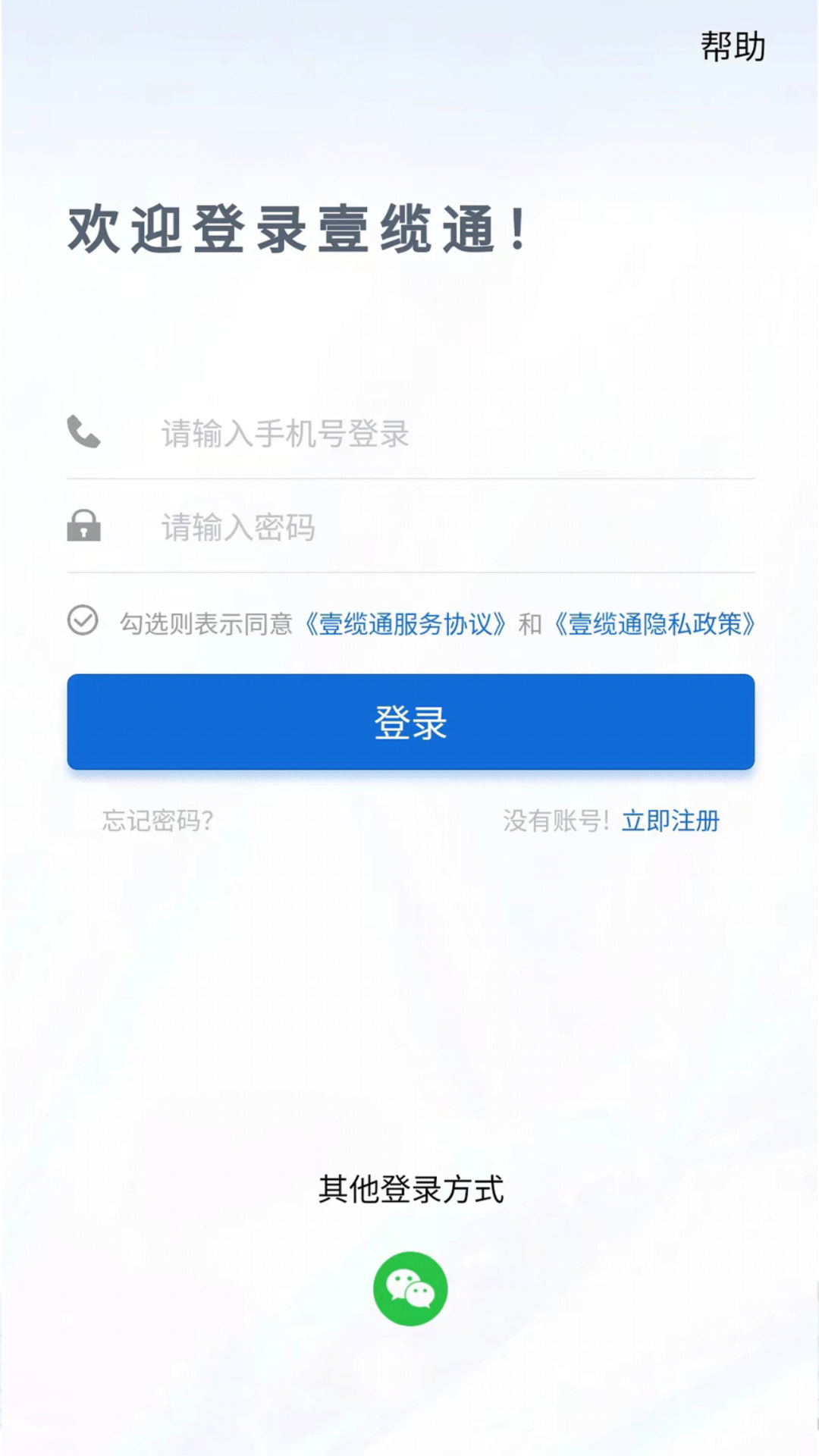Screen dimensions: 819x1456
Task: Check the agreement consent checkbox
Action: point(83,620)
